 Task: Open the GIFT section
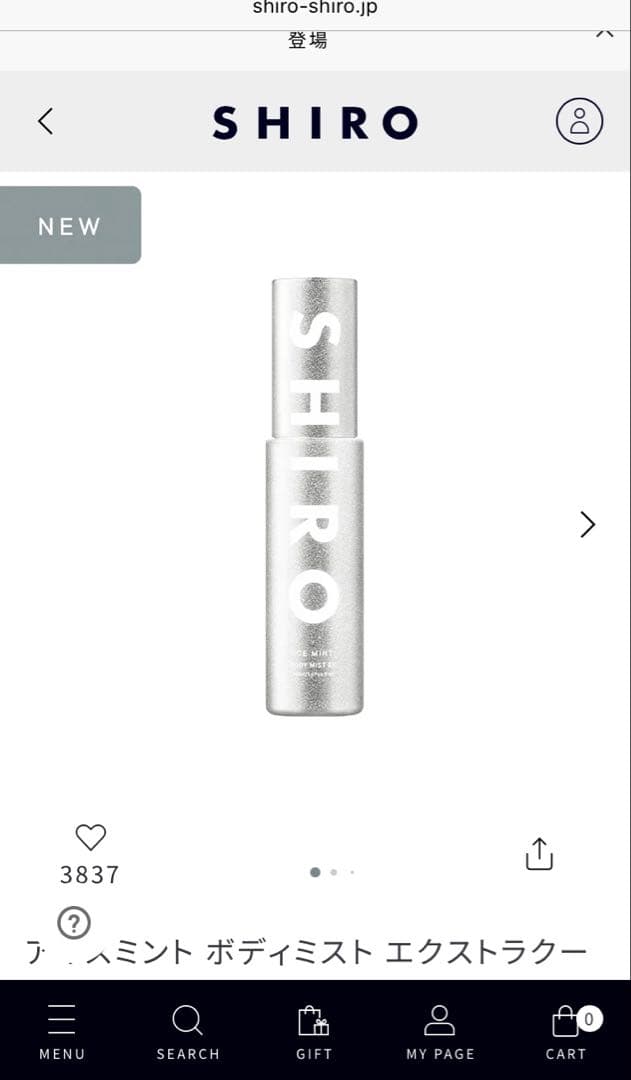(314, 1032)
